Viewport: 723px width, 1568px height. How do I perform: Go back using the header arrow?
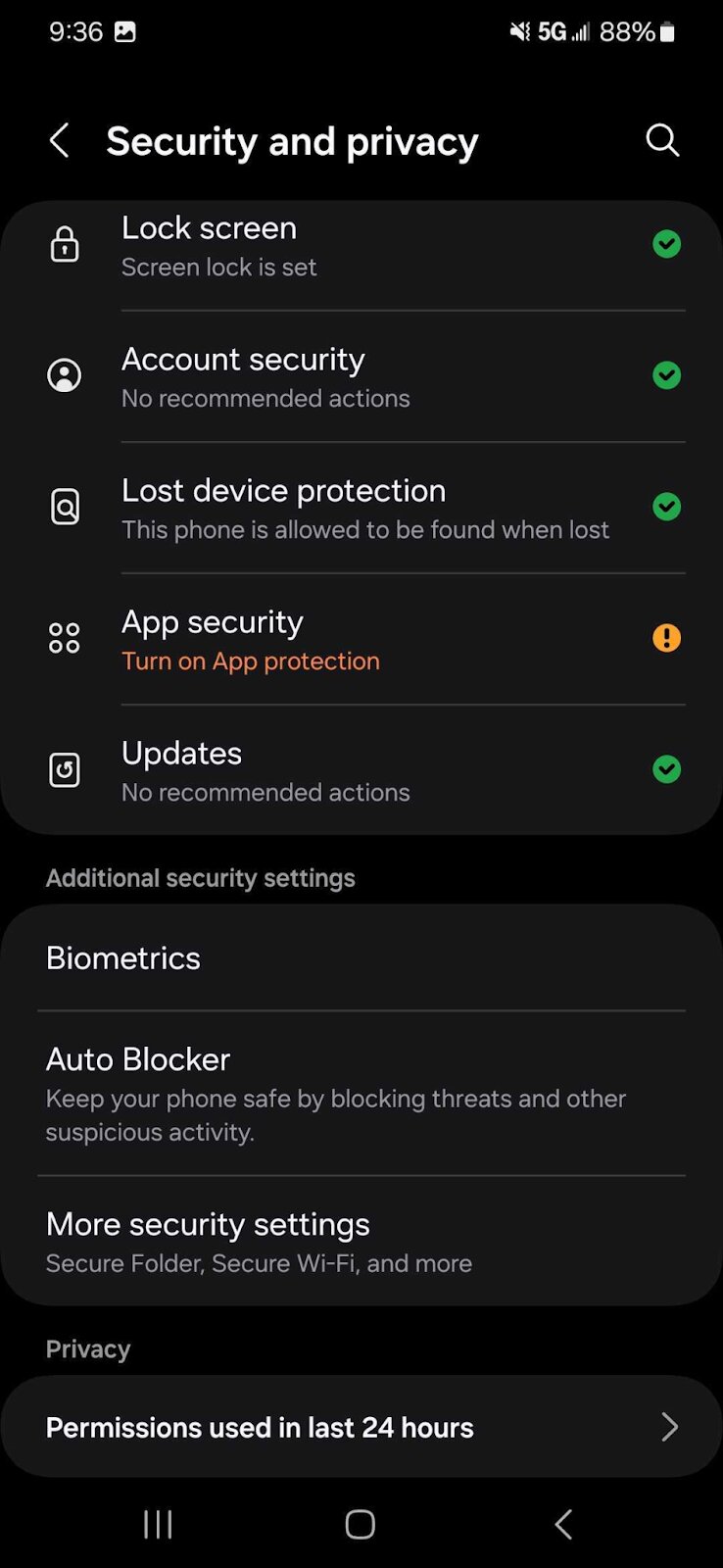pyautogui.click(x=60, y=141)
